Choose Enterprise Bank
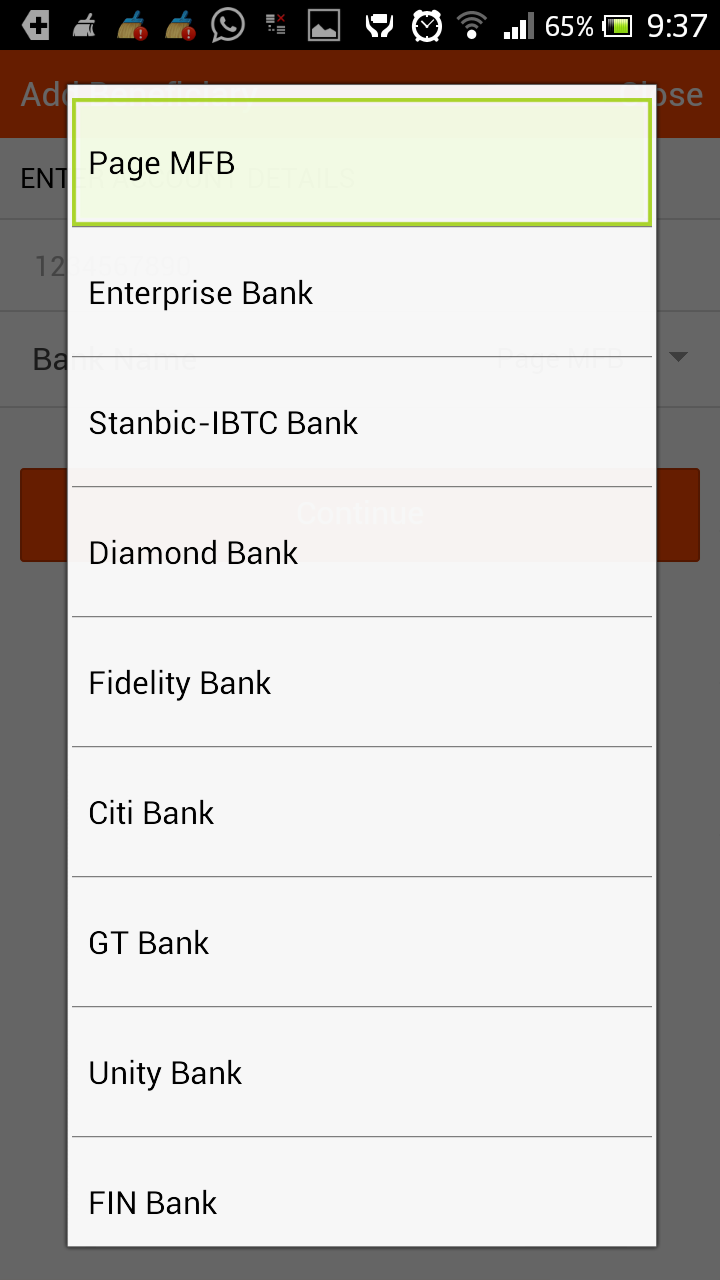Image resolution: width=720 pixels, height=1280 pixels. [x=360, y=293]
